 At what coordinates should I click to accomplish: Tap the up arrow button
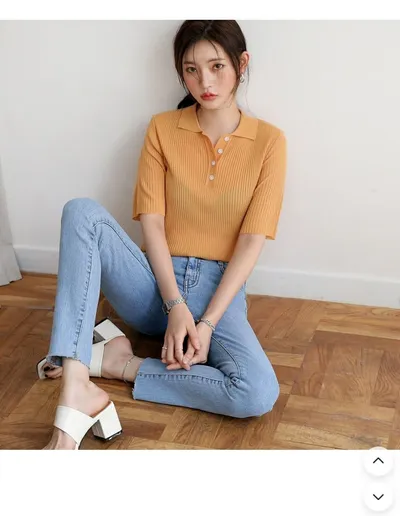[378, 461]
